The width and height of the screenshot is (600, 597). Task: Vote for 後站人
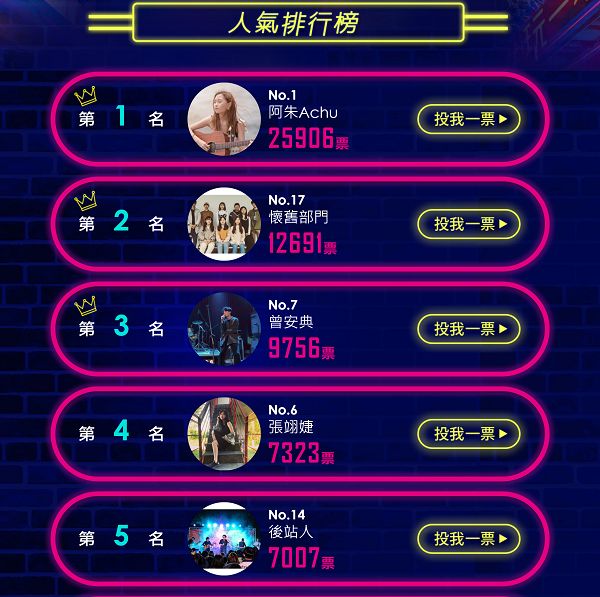469,539
